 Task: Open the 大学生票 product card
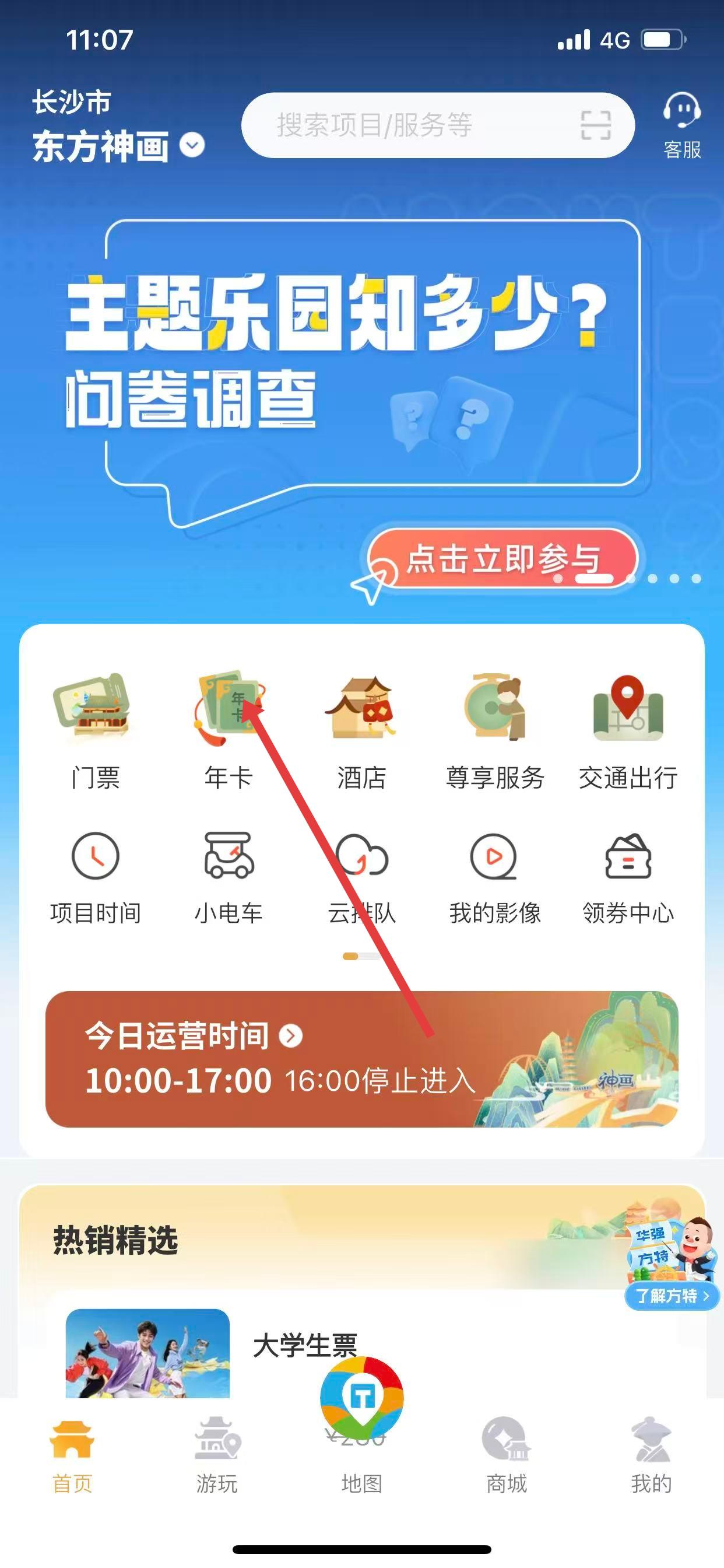point(304,1346)
